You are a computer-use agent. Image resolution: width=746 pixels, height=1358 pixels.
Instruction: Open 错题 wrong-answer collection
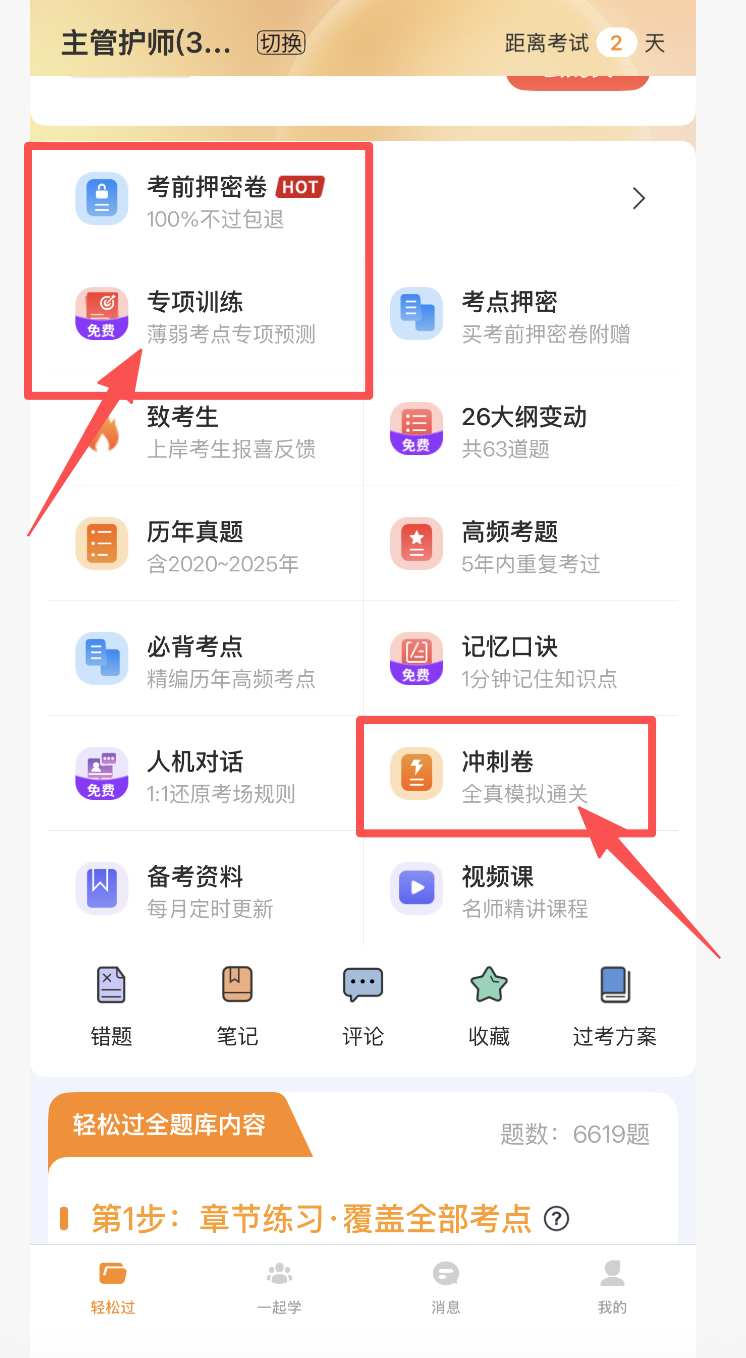pos(111,1005)
